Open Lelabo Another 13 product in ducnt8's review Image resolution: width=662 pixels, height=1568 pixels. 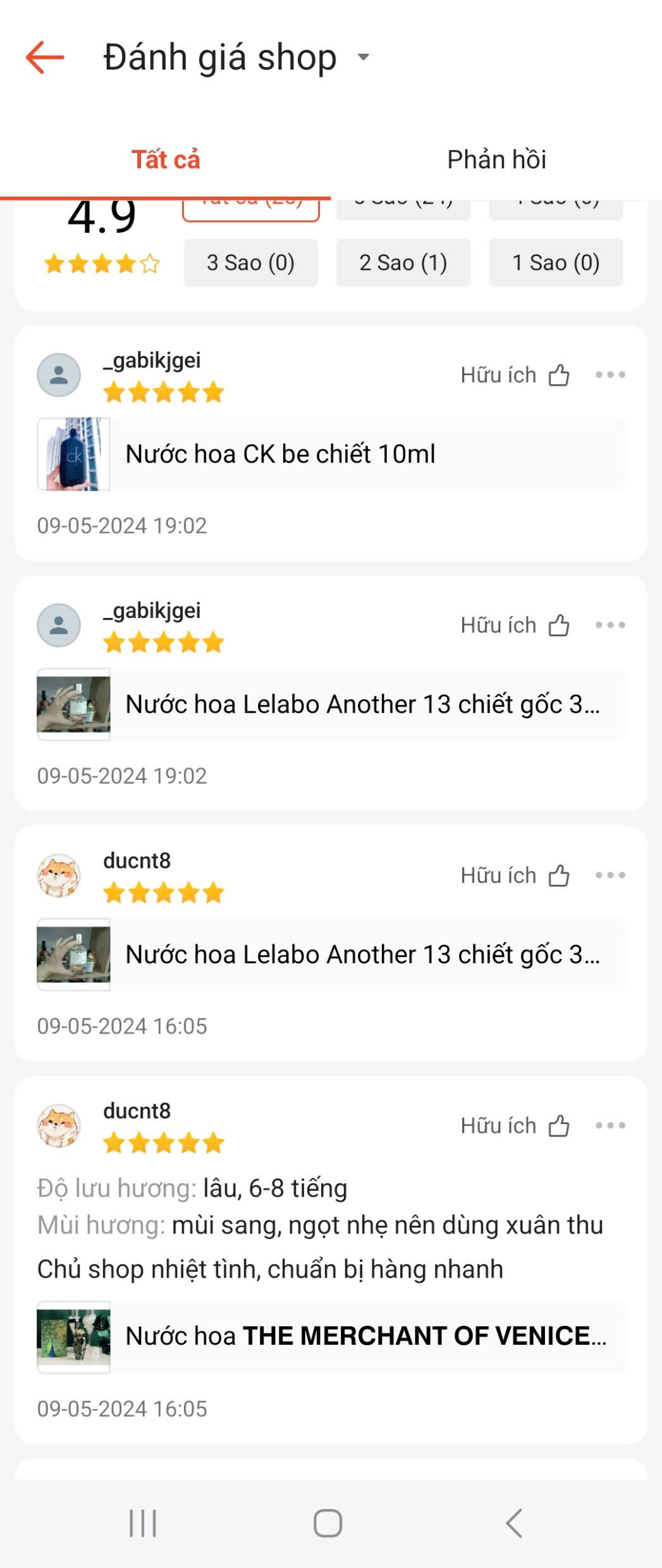click(x=330, y=954)
